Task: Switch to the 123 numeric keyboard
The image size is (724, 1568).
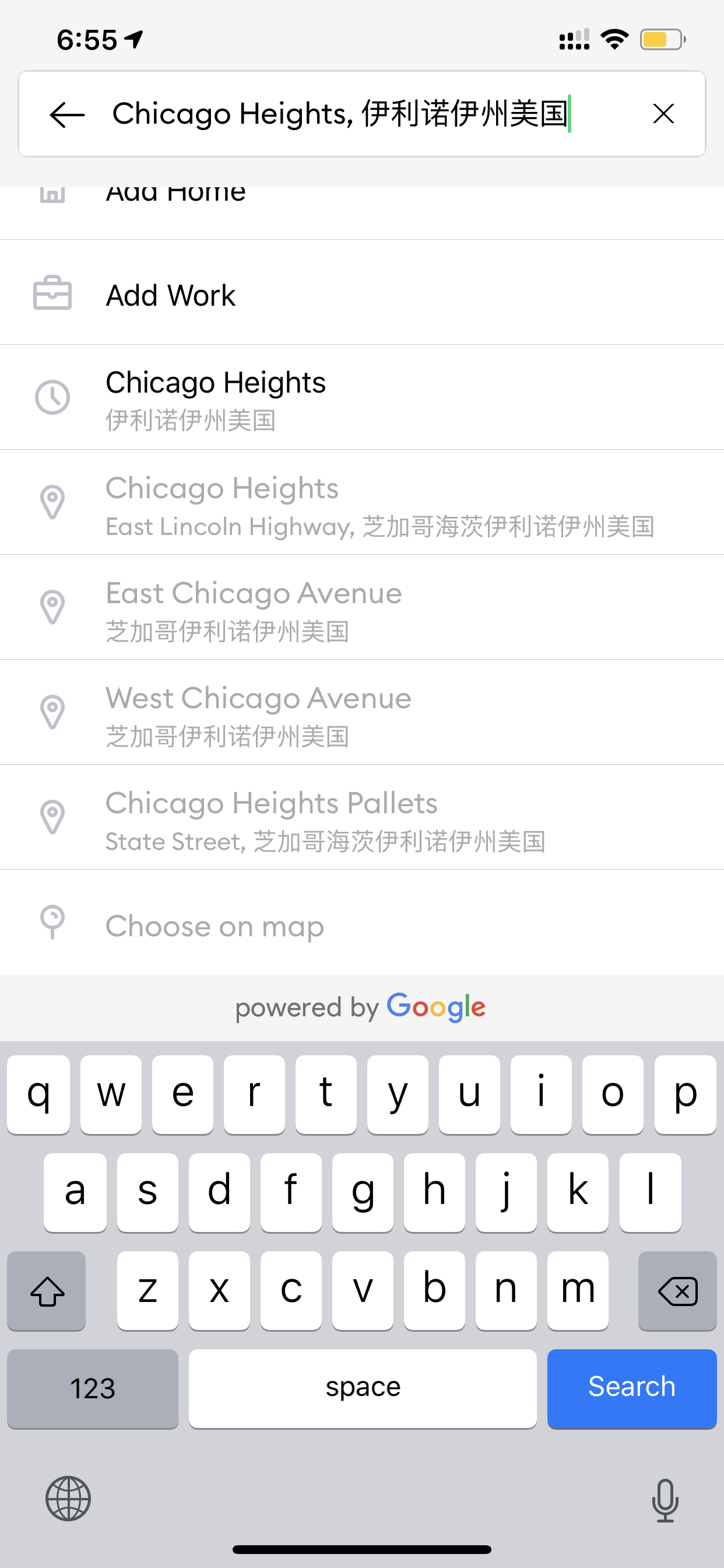Action: 93,1388
